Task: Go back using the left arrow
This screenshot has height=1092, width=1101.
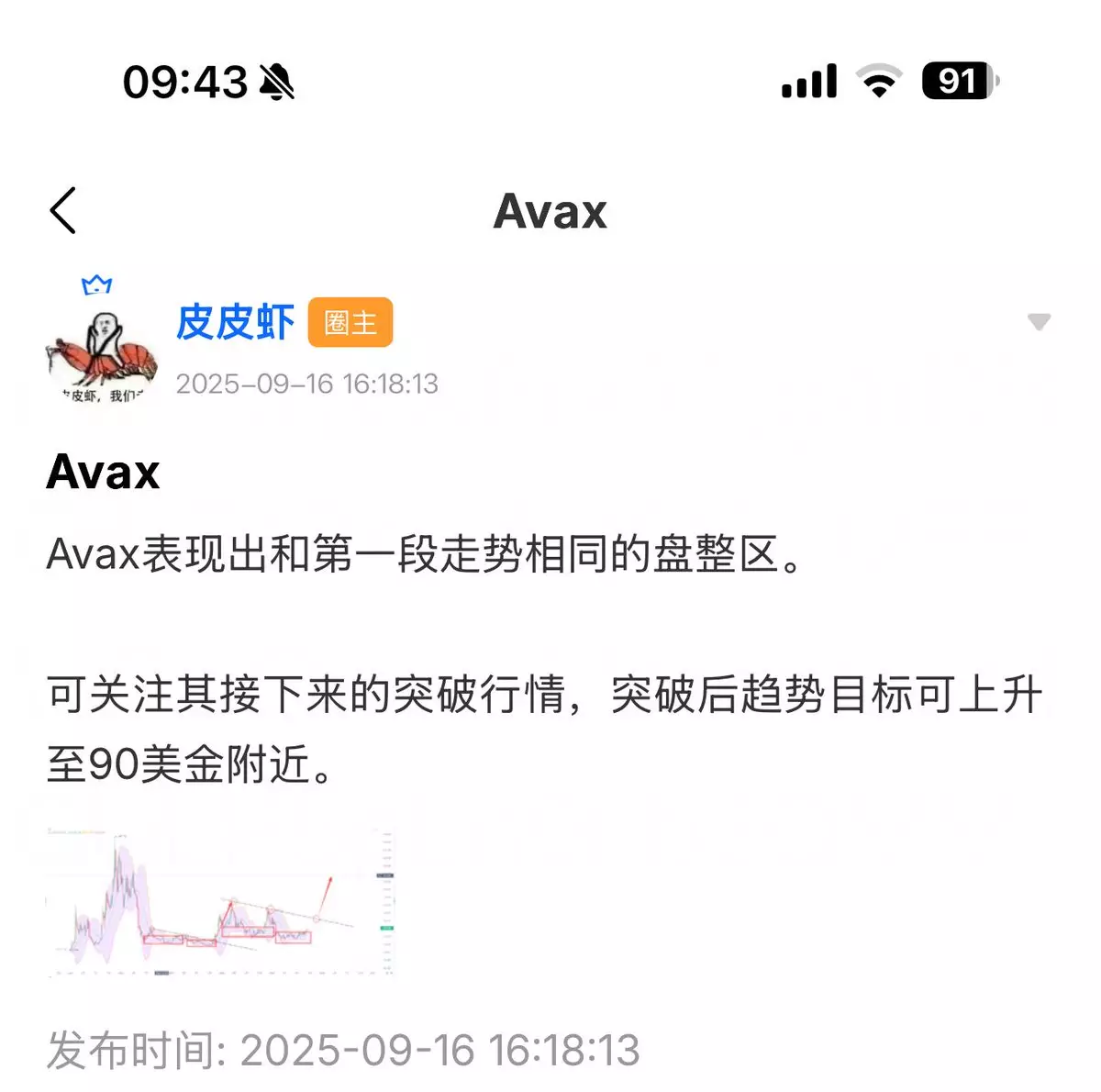Action: (63, 211)
